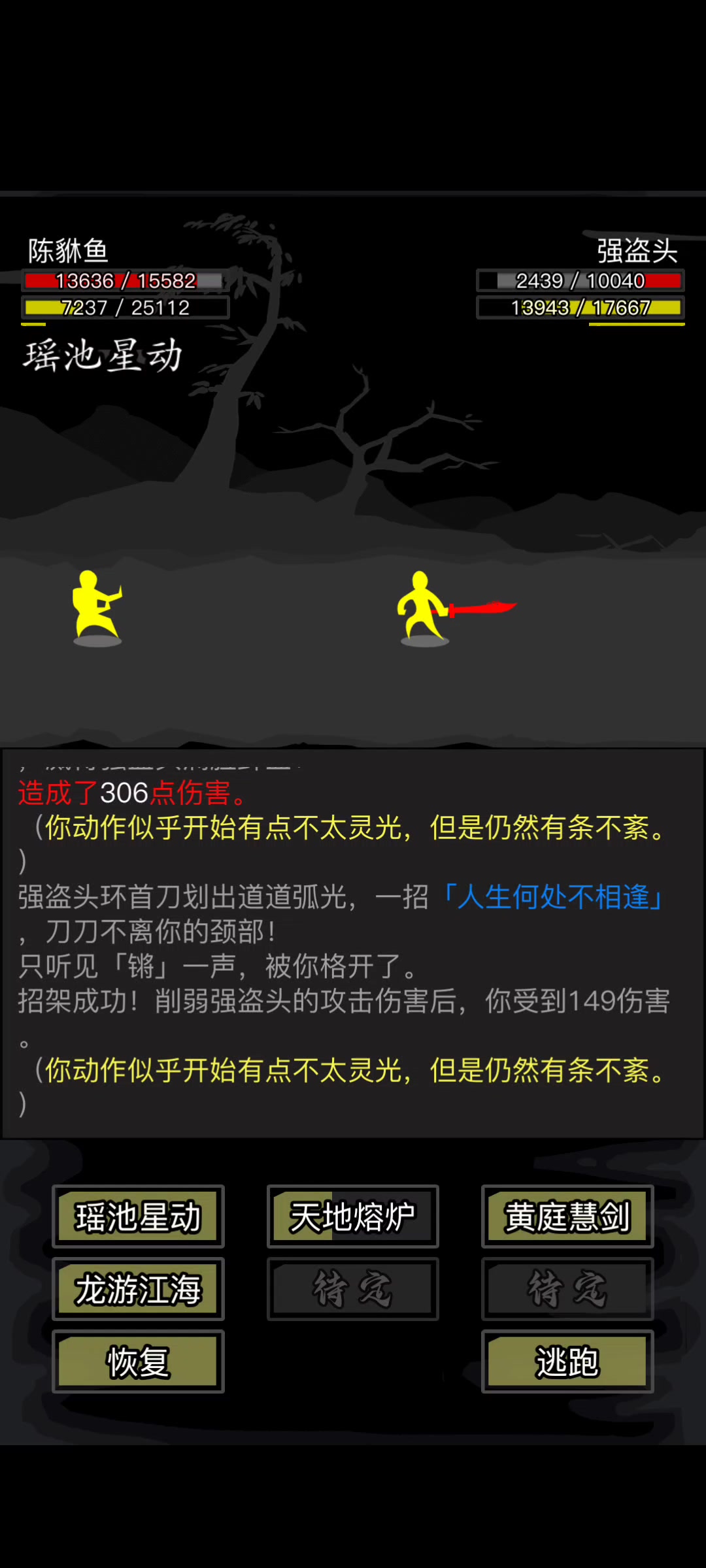
Task: Flee the battle with 逃跑
Action: point(567,1362)
